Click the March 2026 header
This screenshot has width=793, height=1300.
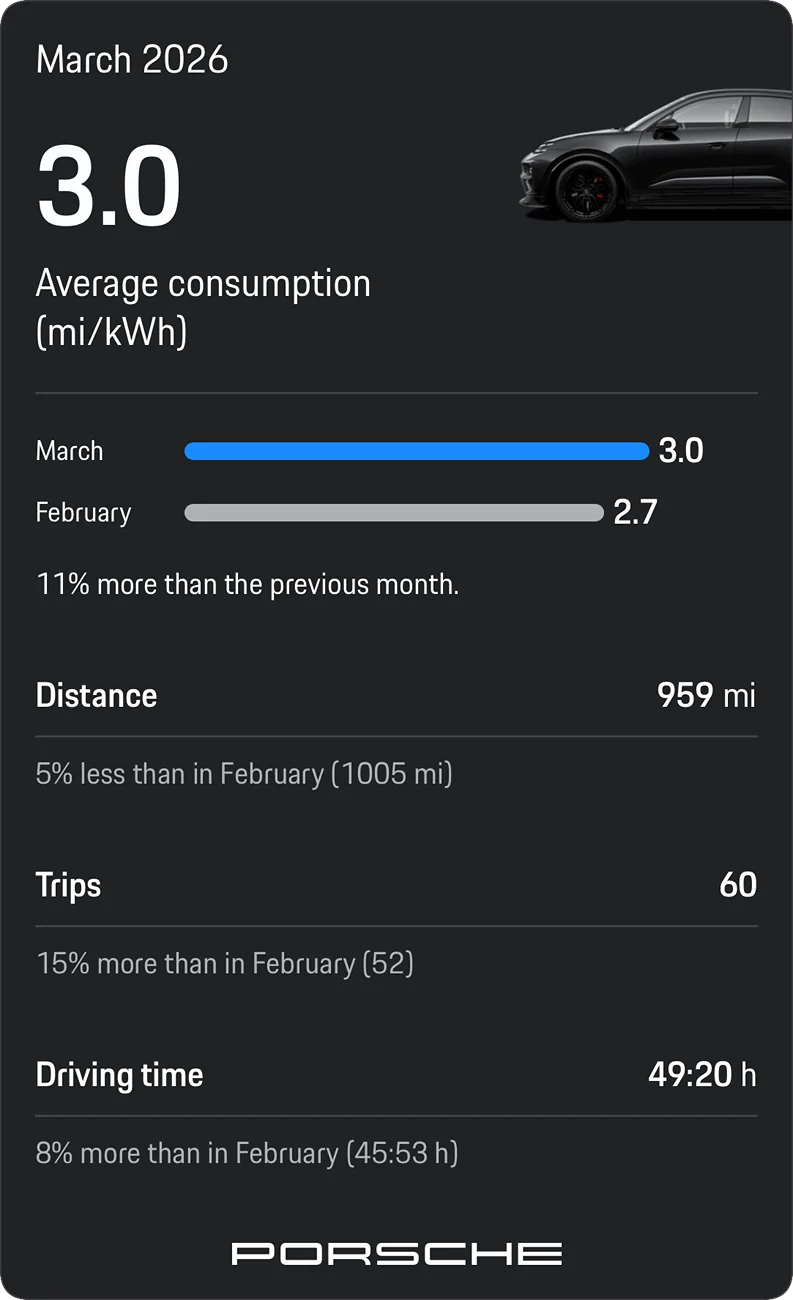pyautogui.click(x=132, y=60)
